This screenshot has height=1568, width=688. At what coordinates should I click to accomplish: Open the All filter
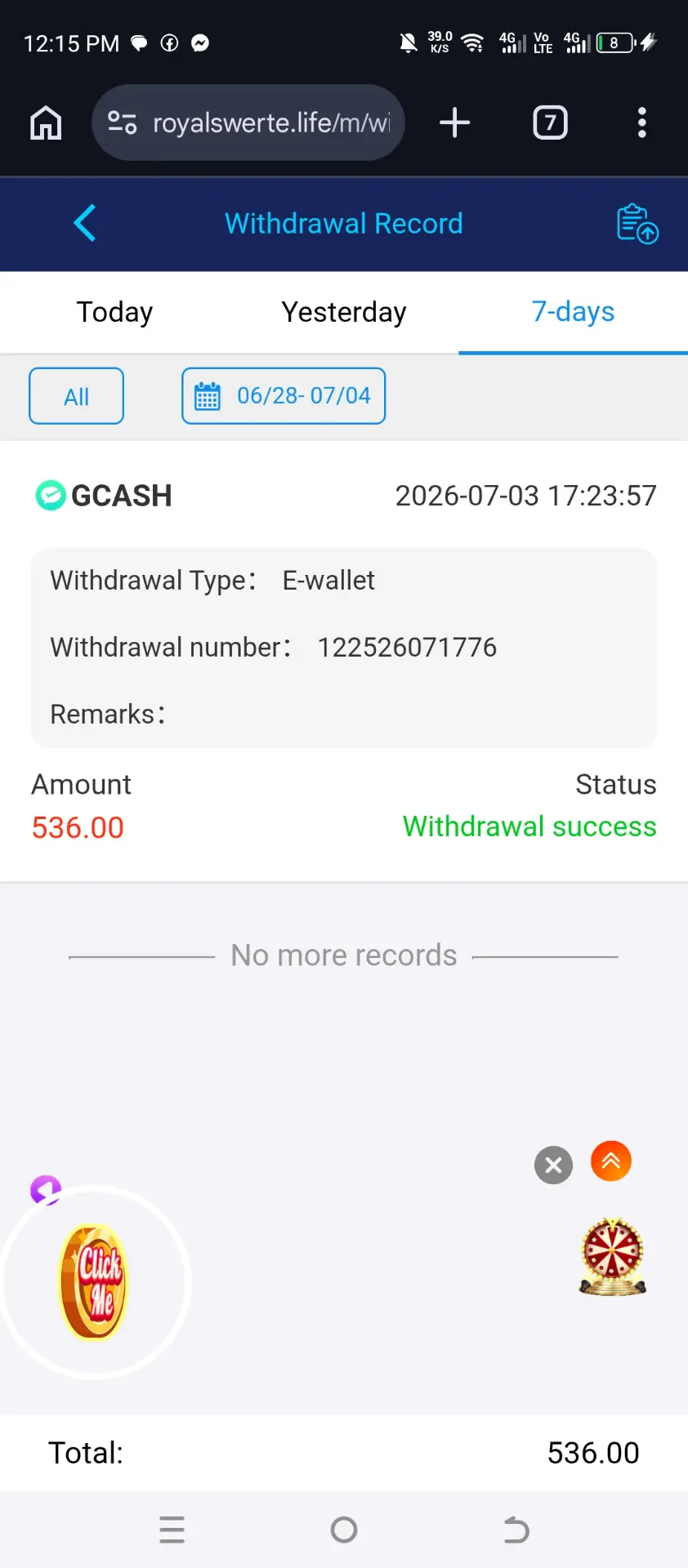(76, 396)
